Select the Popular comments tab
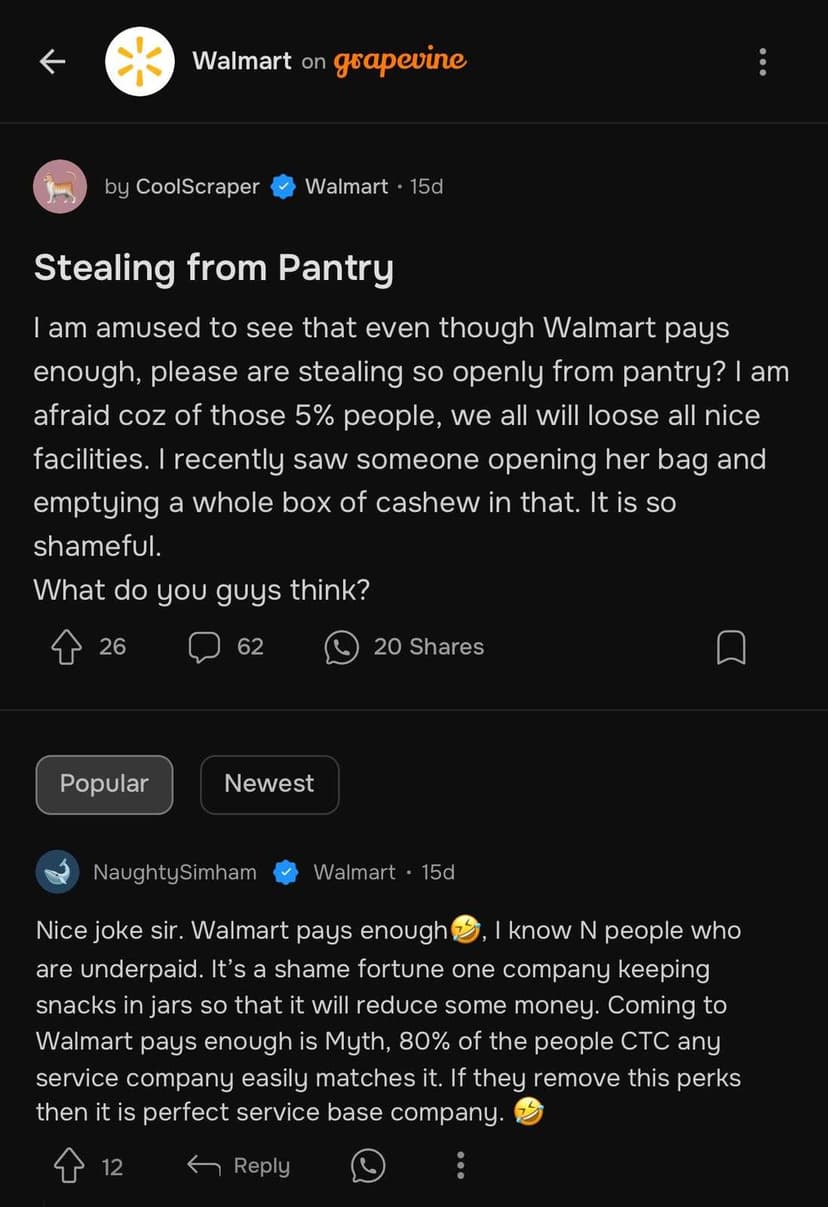This screenshot has width=828, height=1207. click(x=104, y=784)
